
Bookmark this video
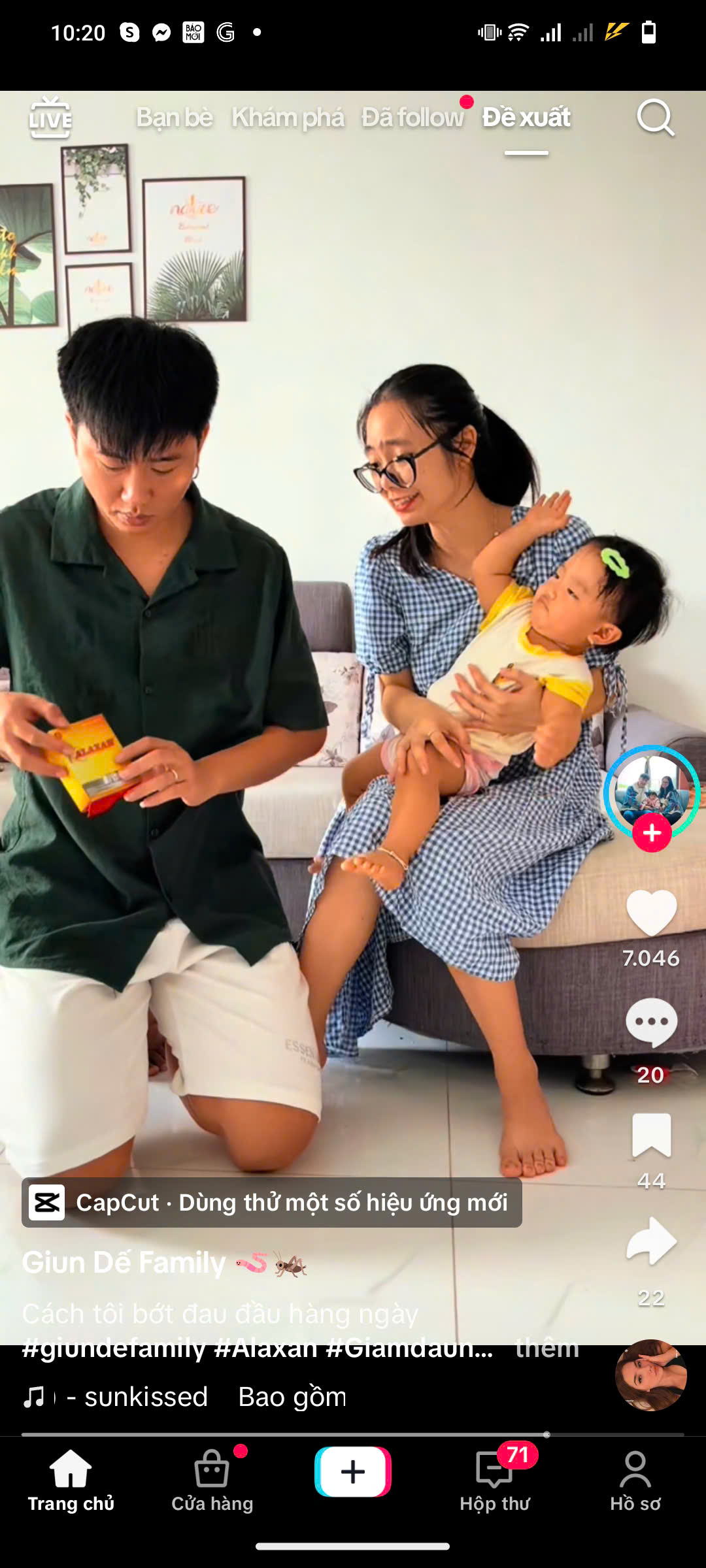point(651,1135)
